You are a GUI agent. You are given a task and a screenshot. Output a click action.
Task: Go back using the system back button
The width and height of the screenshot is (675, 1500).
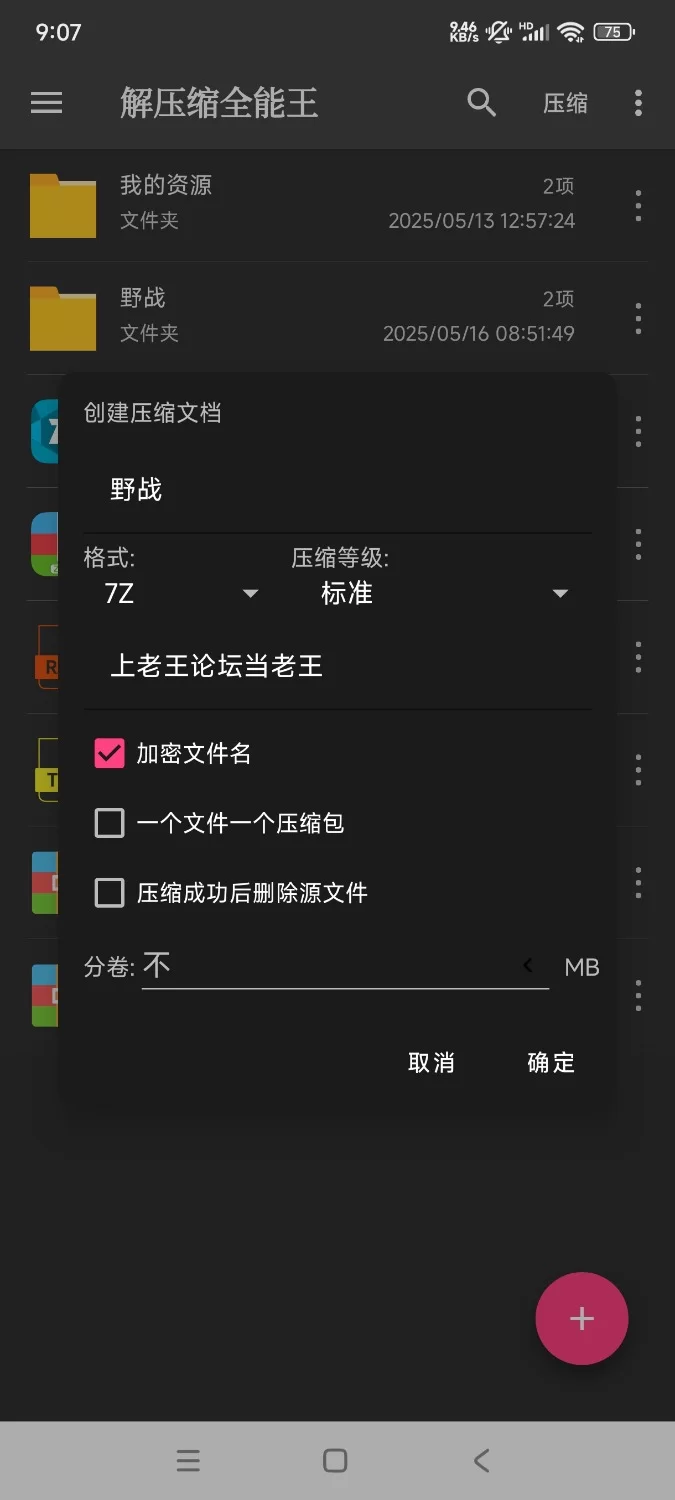[481, 1461]
